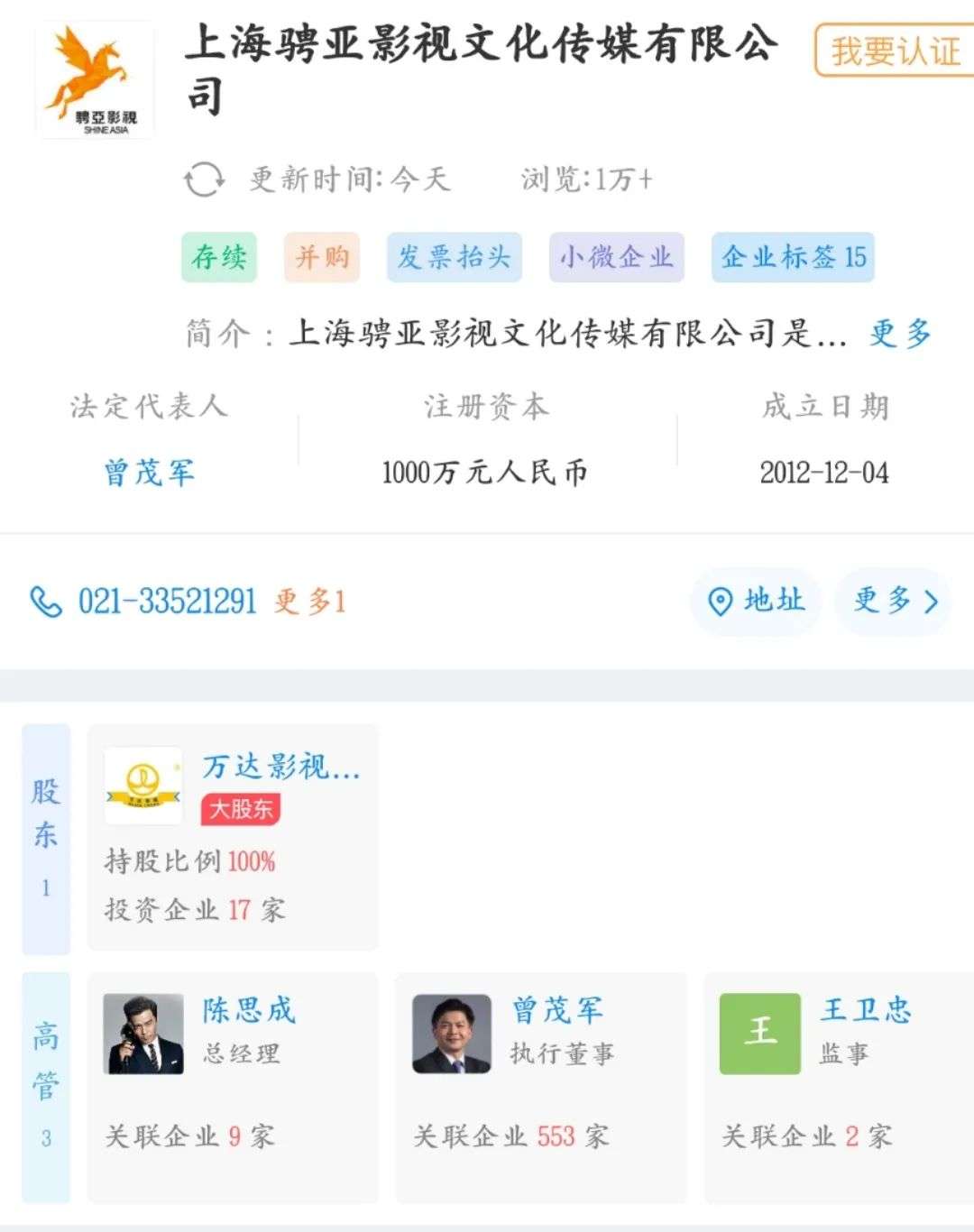Open executive card for 王卫忠
This screenshot has width=974, height=1232.
pyautogui.click(x=839, y=1086)
